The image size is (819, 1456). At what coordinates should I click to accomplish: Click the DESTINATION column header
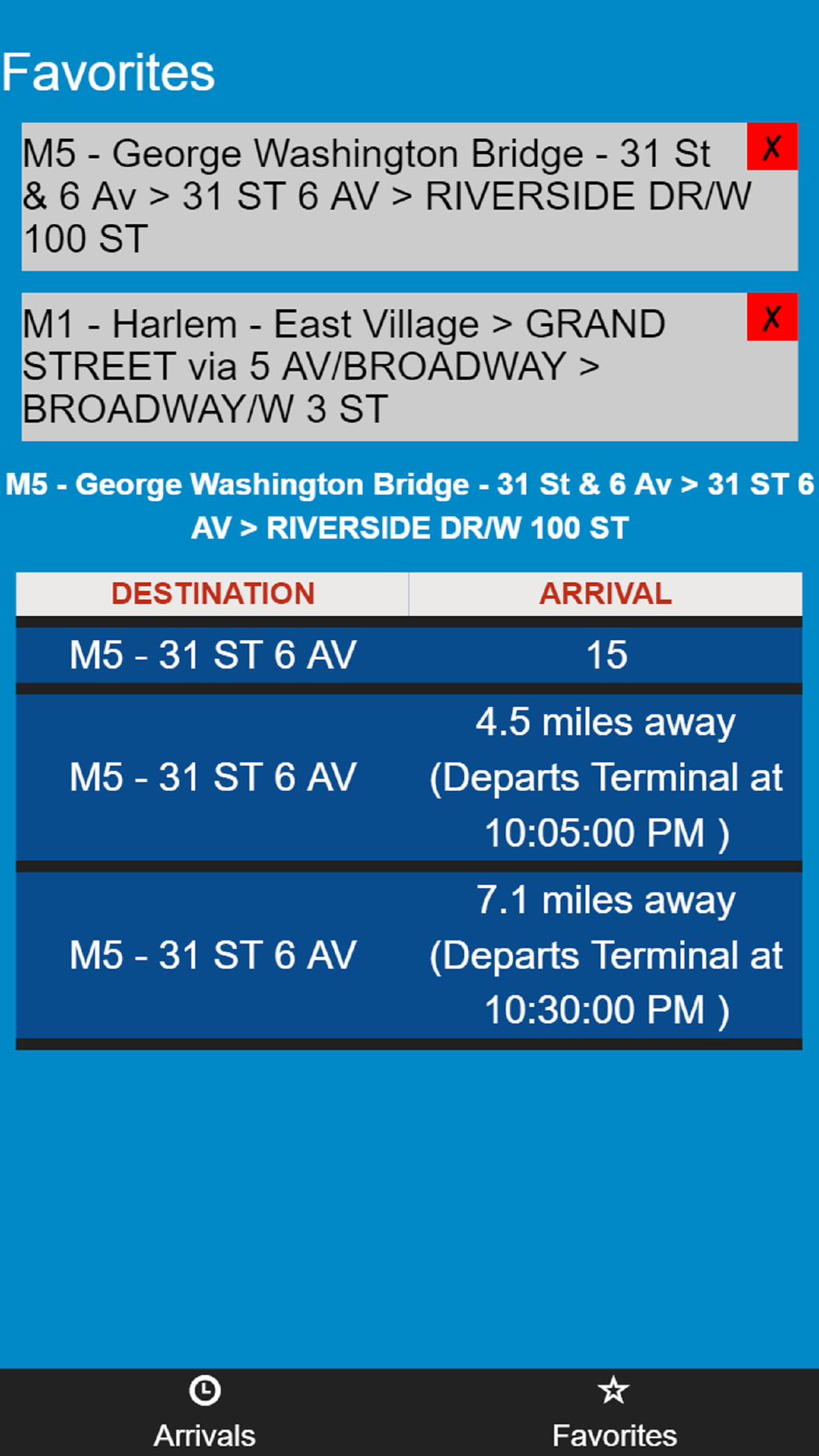[x=213, y=593]
